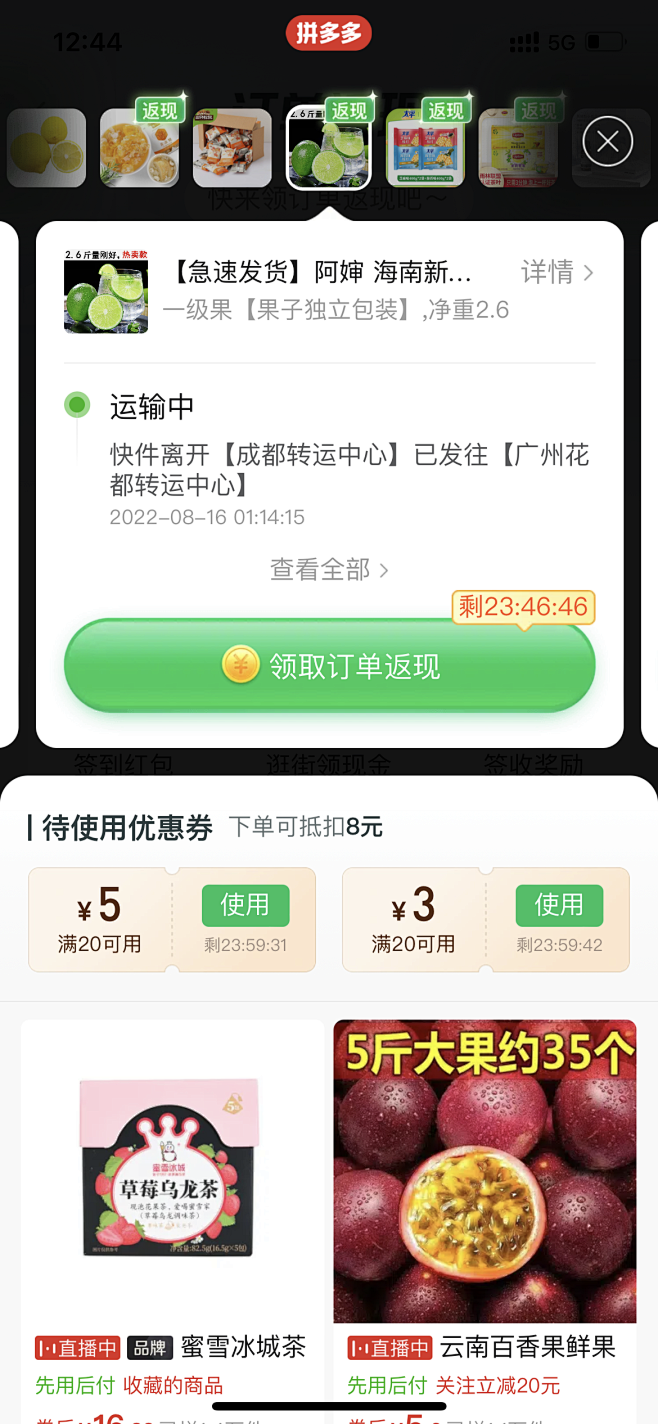Select the lemon order thumbnail

47,148
